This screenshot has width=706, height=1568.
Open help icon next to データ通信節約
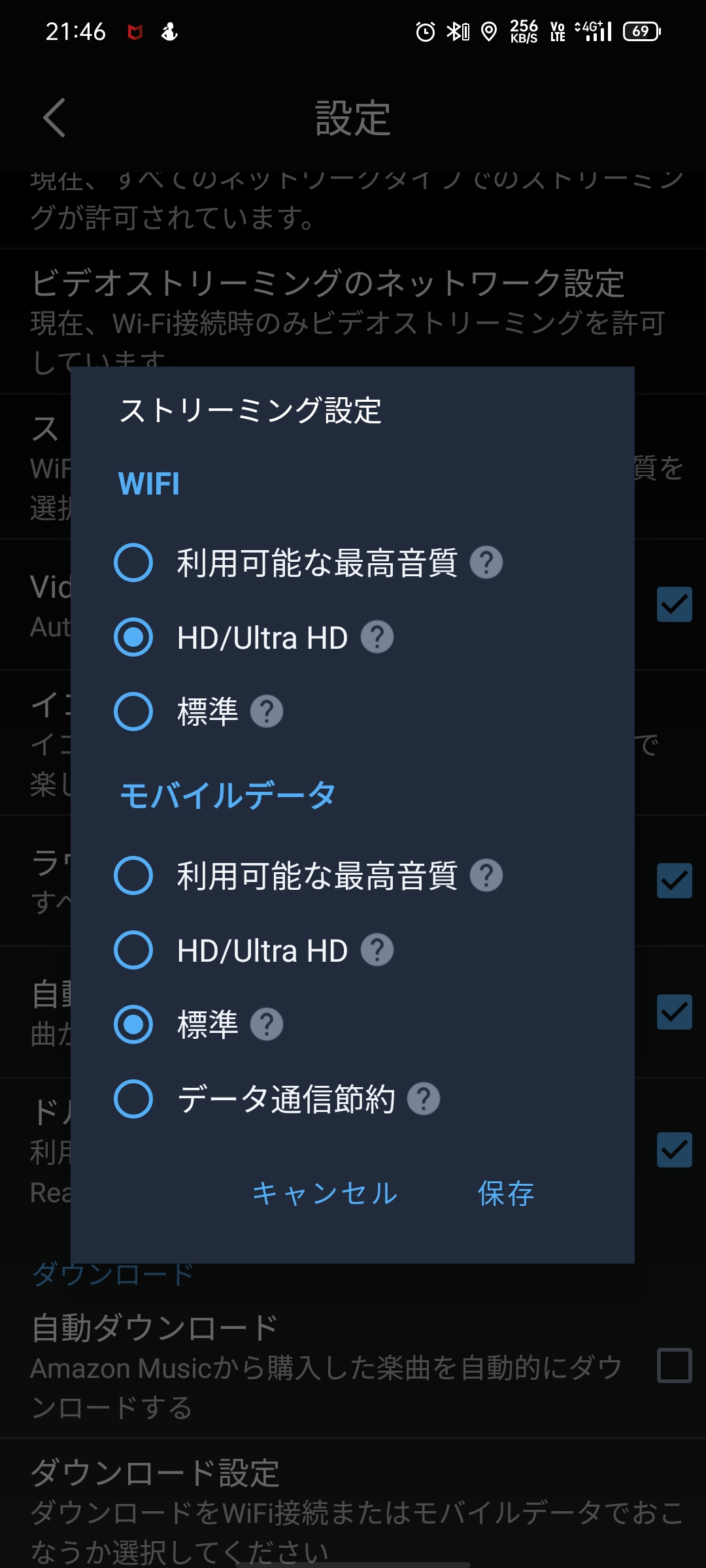click(x=424, y=1099)
